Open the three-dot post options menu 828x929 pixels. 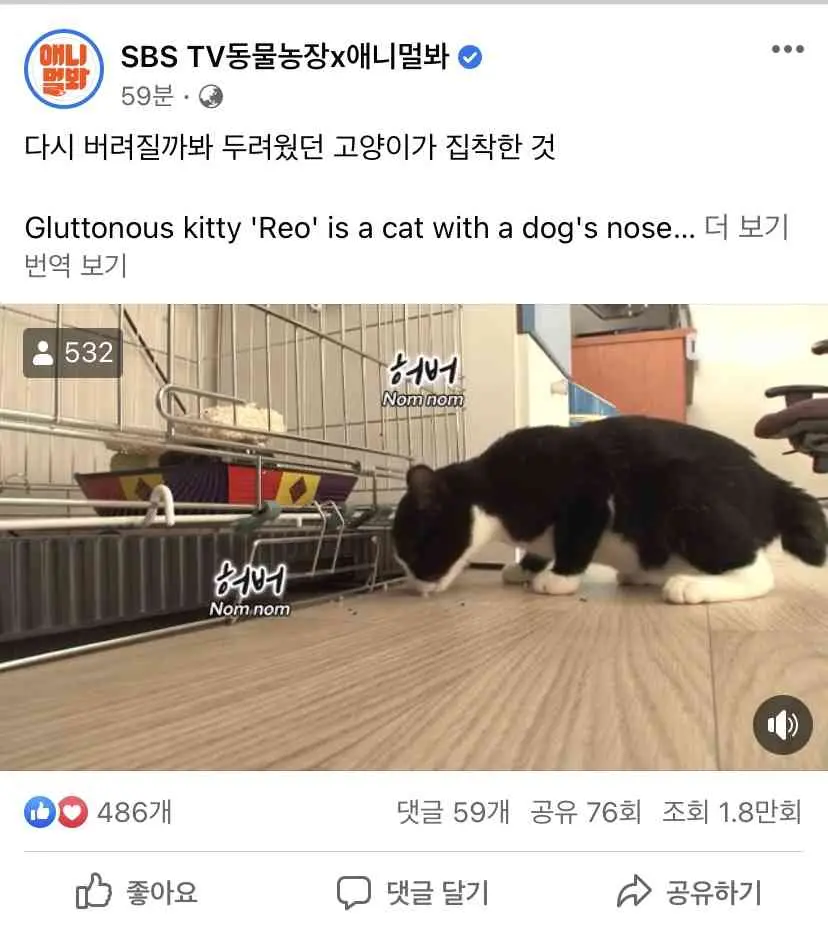(787, 50)
